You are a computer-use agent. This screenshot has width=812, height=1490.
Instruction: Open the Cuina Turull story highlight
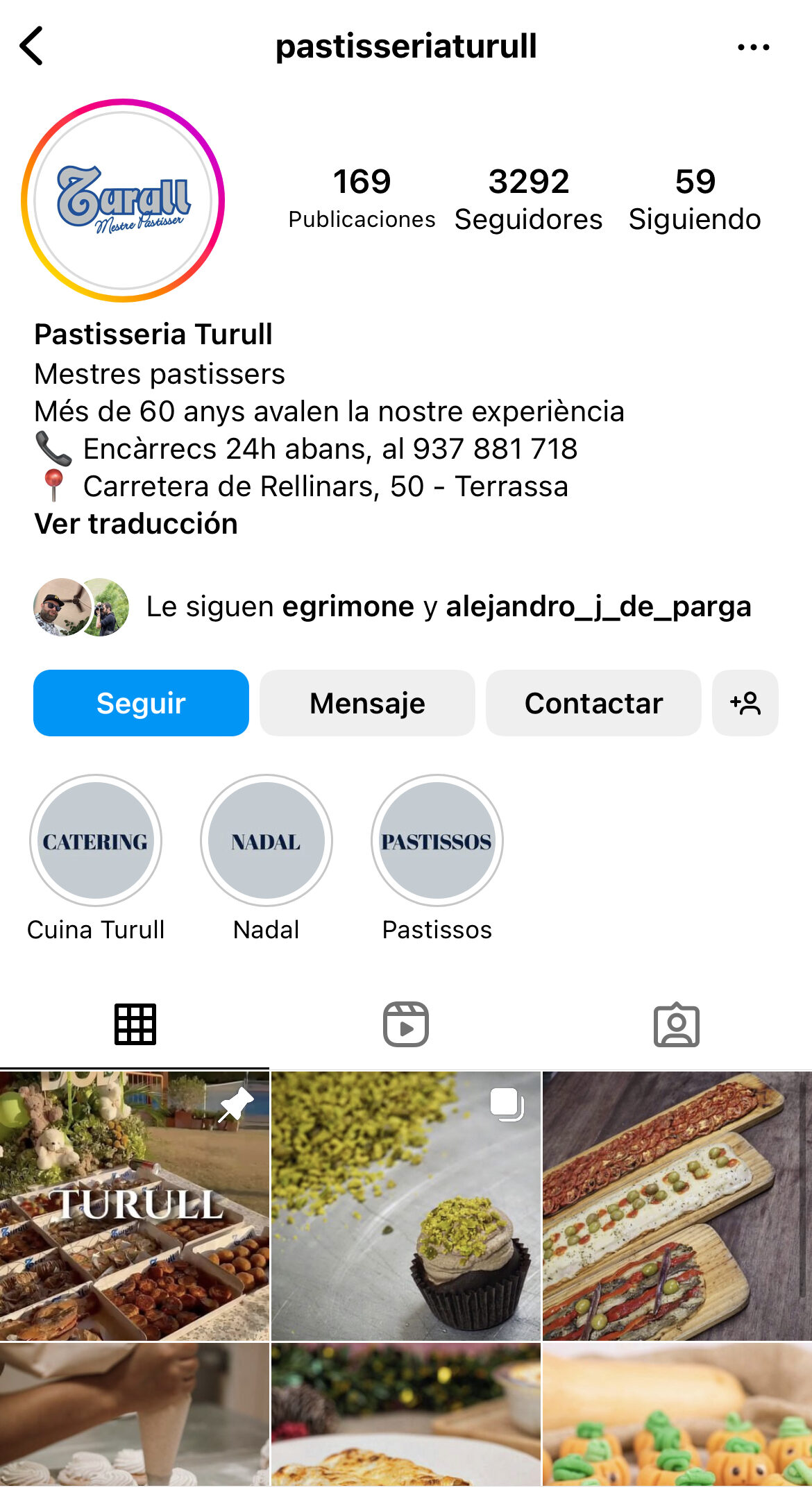pos(96,841)
